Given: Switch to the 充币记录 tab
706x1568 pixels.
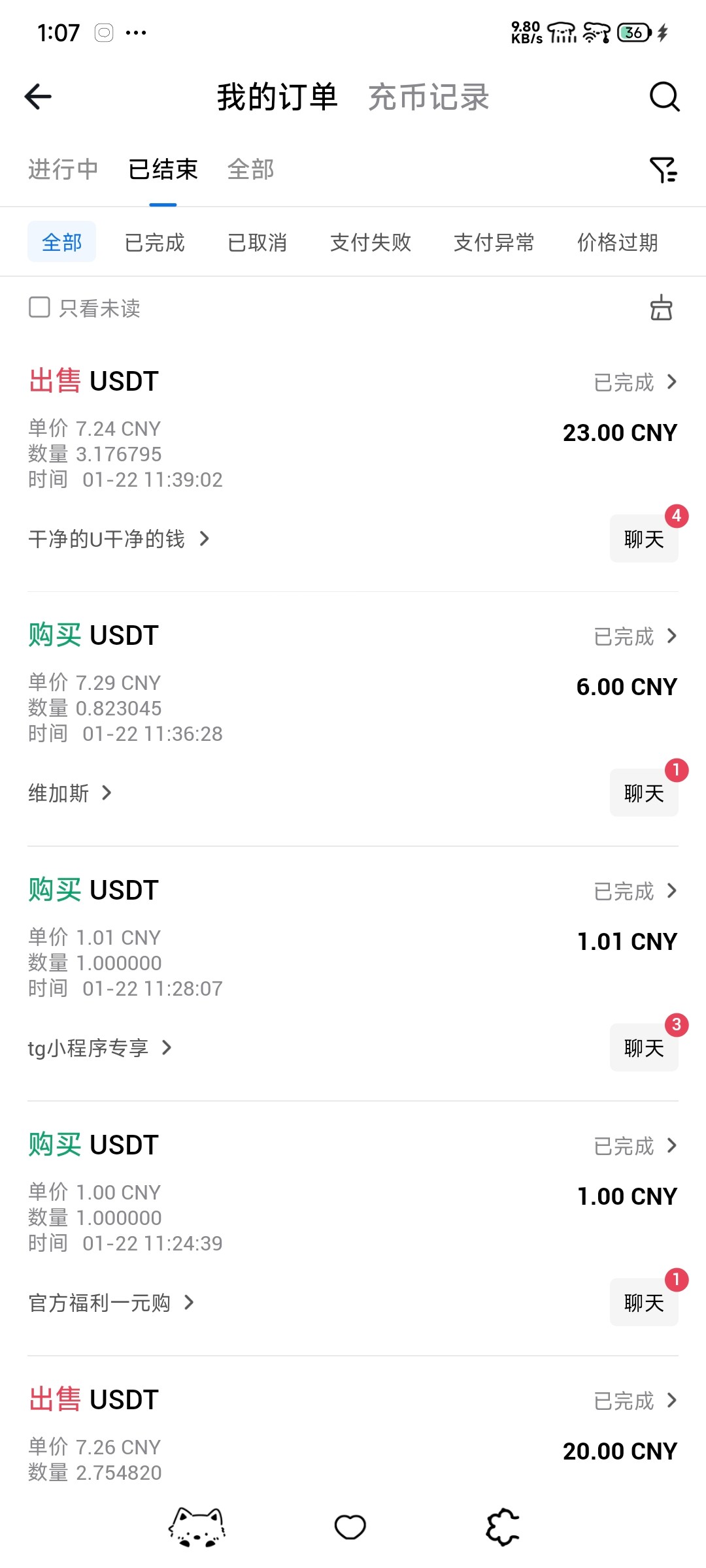Looking at the screenshot, I should 428,97.
